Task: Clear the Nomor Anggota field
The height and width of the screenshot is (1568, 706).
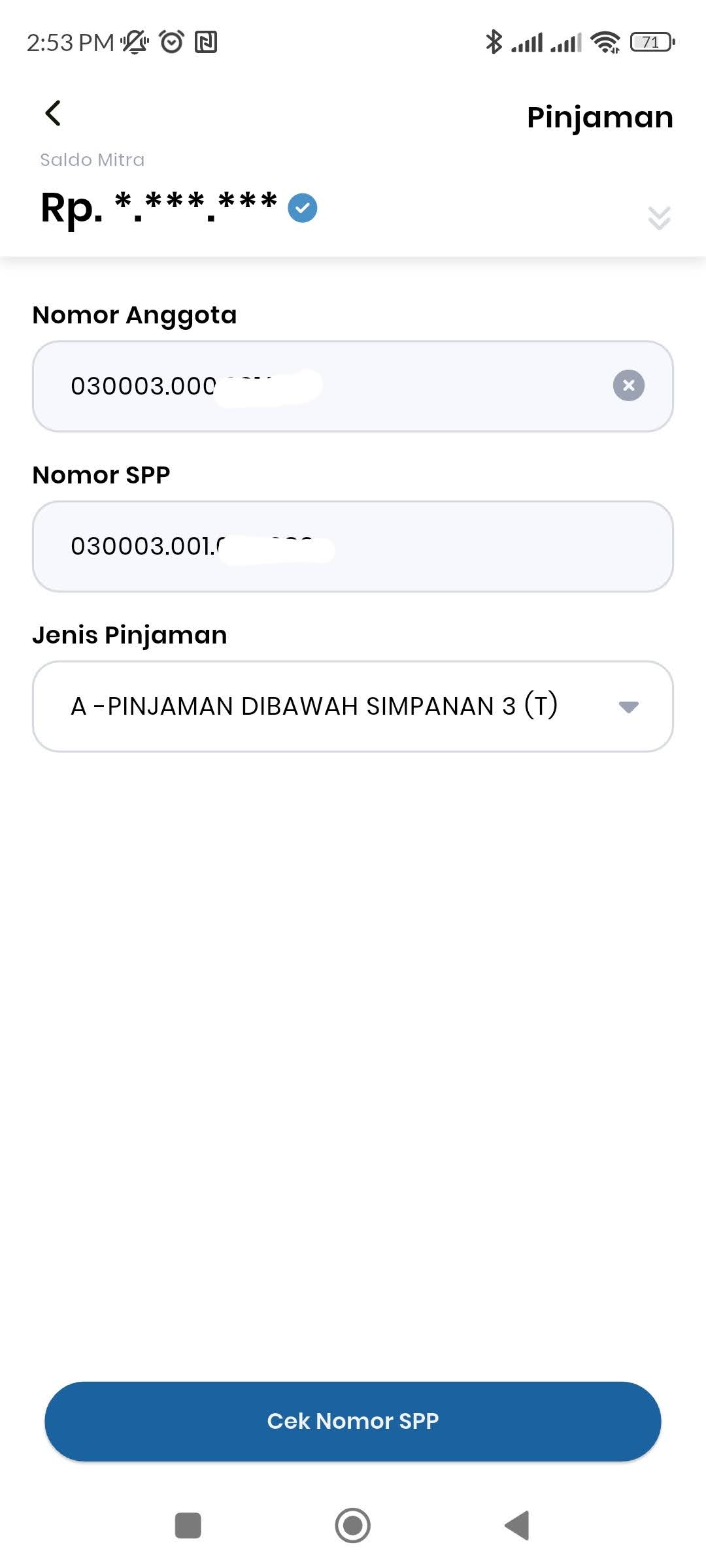Action: click(x=629, y=385)
